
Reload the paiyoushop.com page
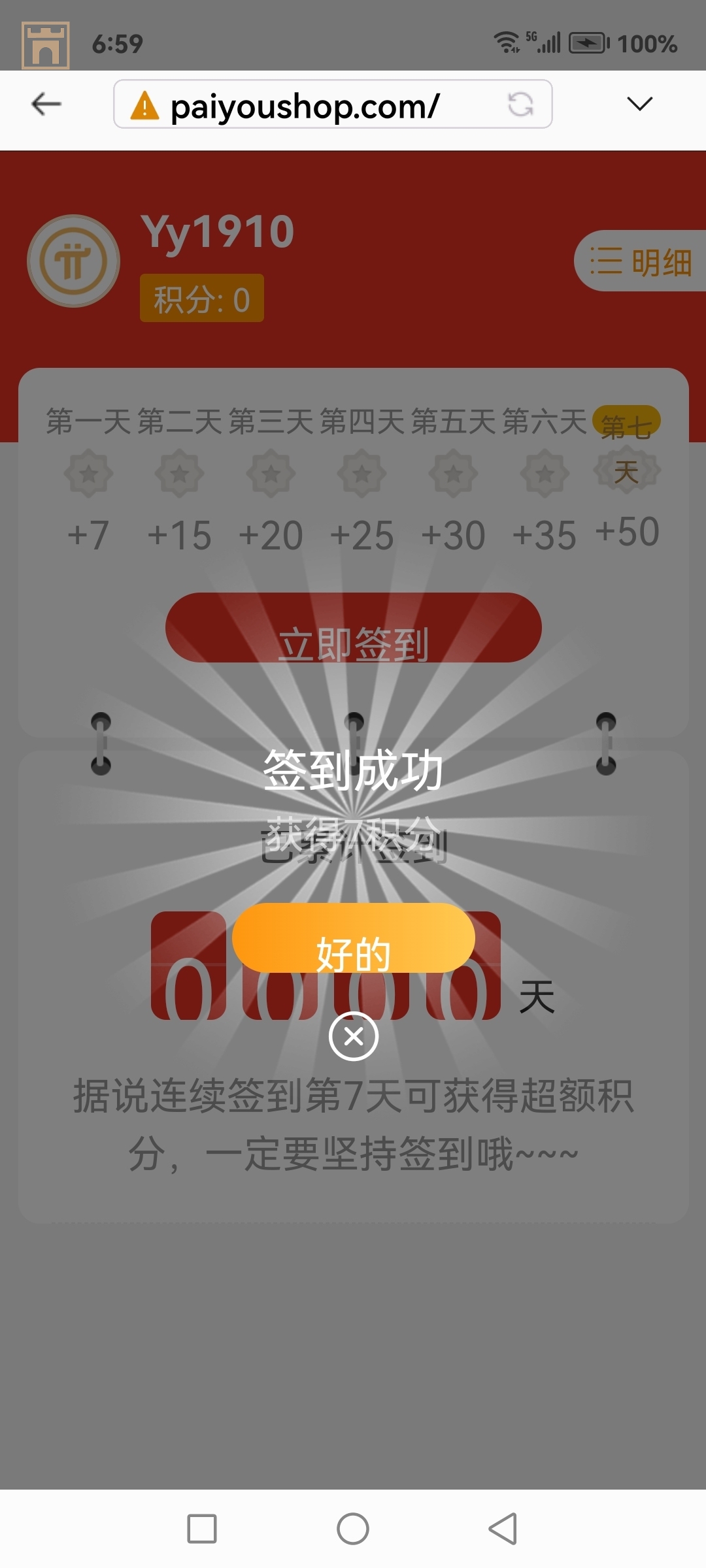(x=520, y=104)
